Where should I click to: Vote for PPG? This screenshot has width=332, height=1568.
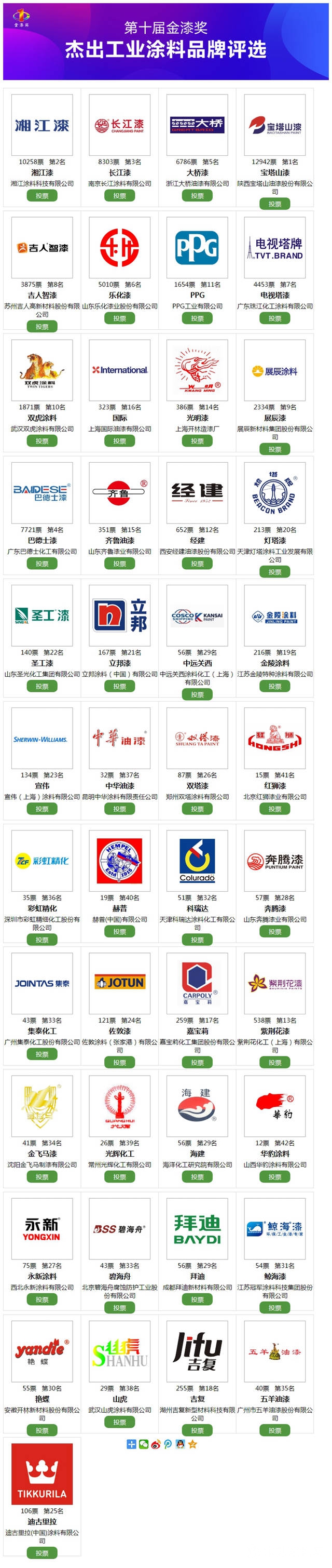(198, 318)
